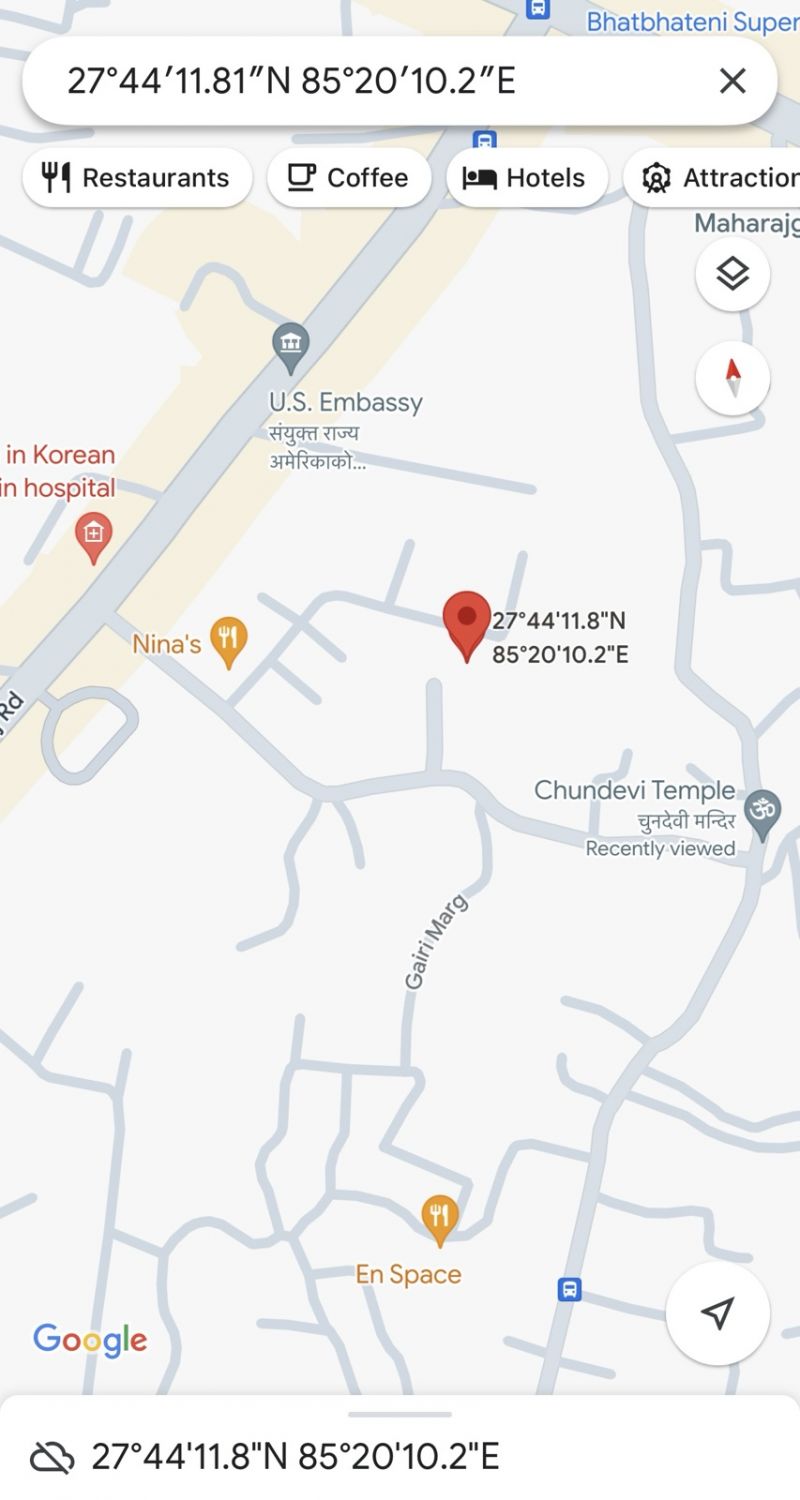
Task: Filter the map by Restaurants
Action: [137, 178]
